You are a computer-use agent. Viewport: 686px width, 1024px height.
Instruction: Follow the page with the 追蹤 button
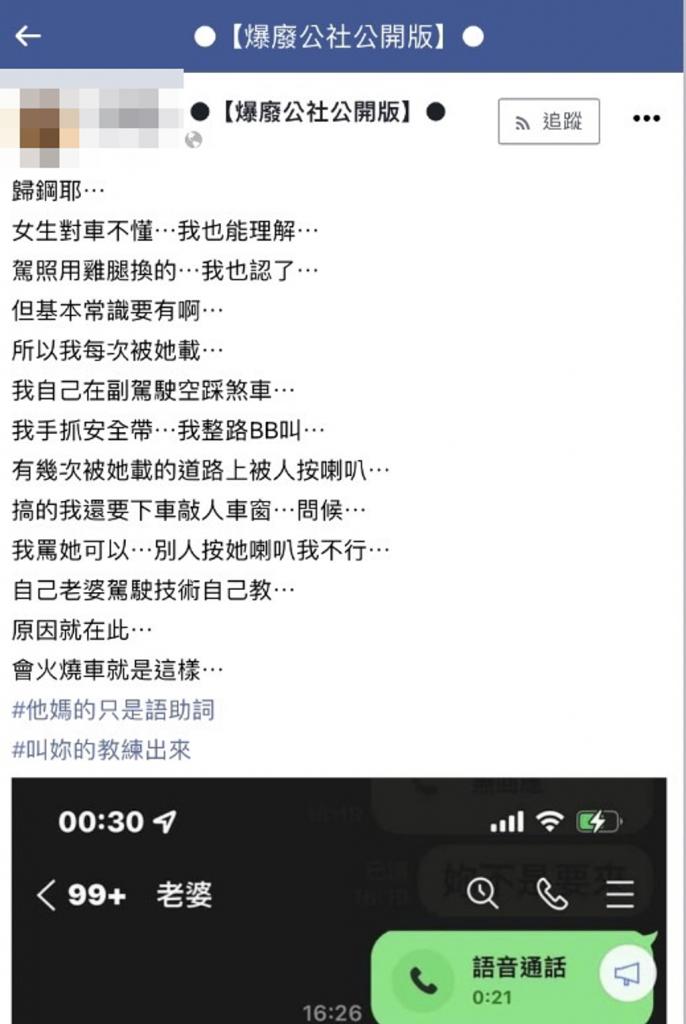click(x=549, y=122)
